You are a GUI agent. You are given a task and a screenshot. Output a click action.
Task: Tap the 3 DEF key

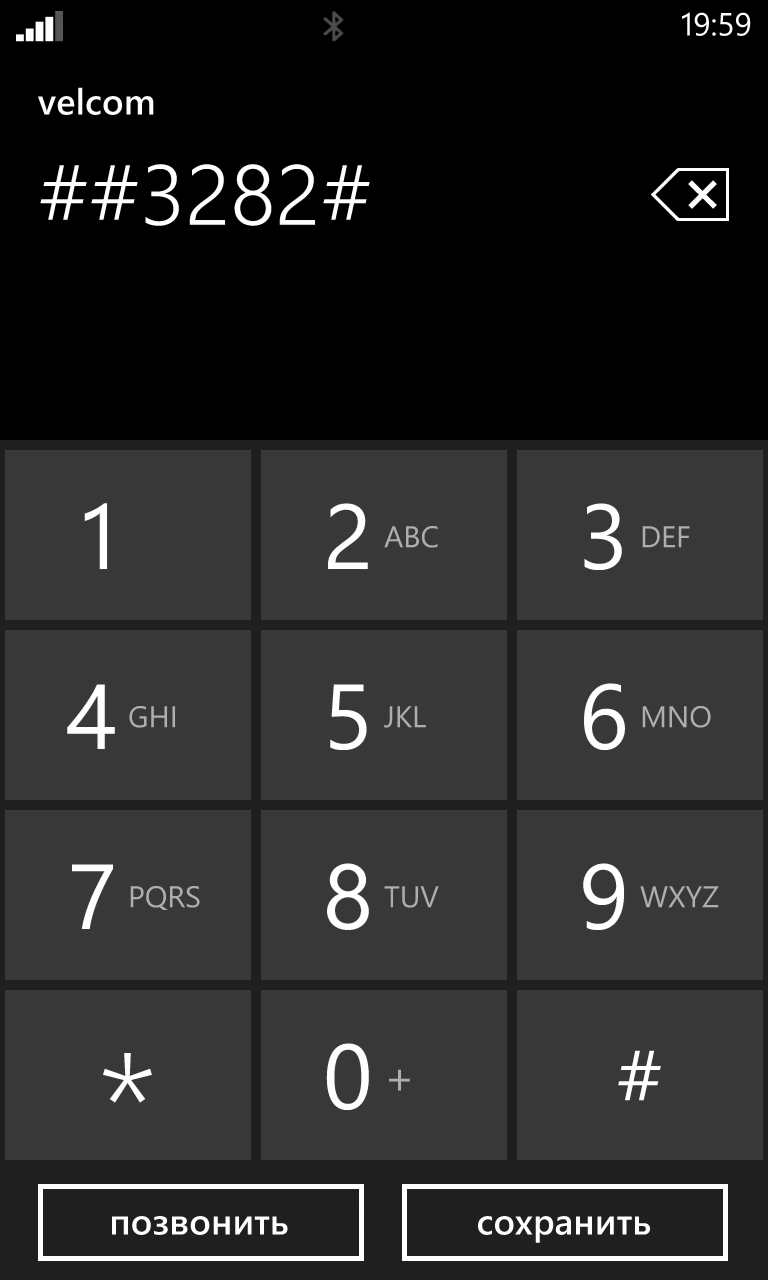pos(640,535)
